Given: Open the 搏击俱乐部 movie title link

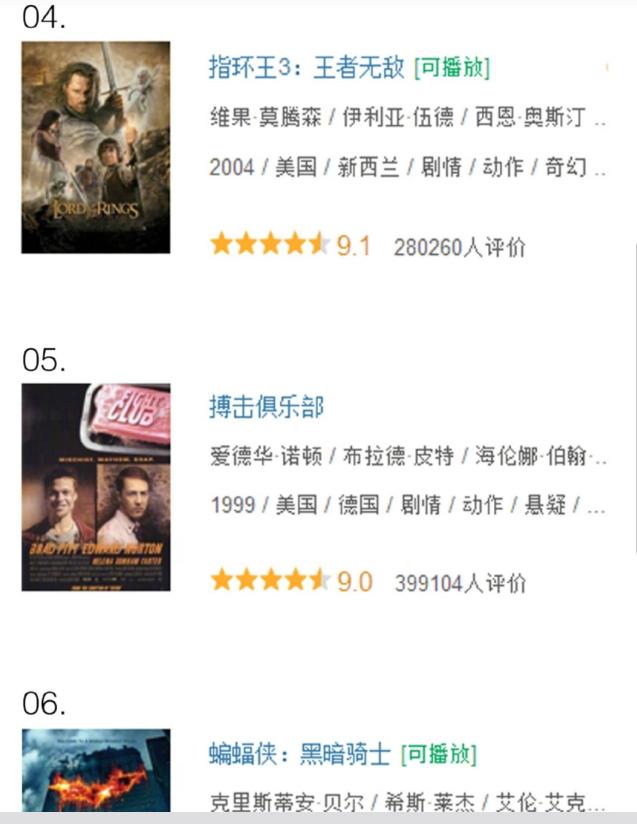Looking at the screenshot, I should coord(266,407).
